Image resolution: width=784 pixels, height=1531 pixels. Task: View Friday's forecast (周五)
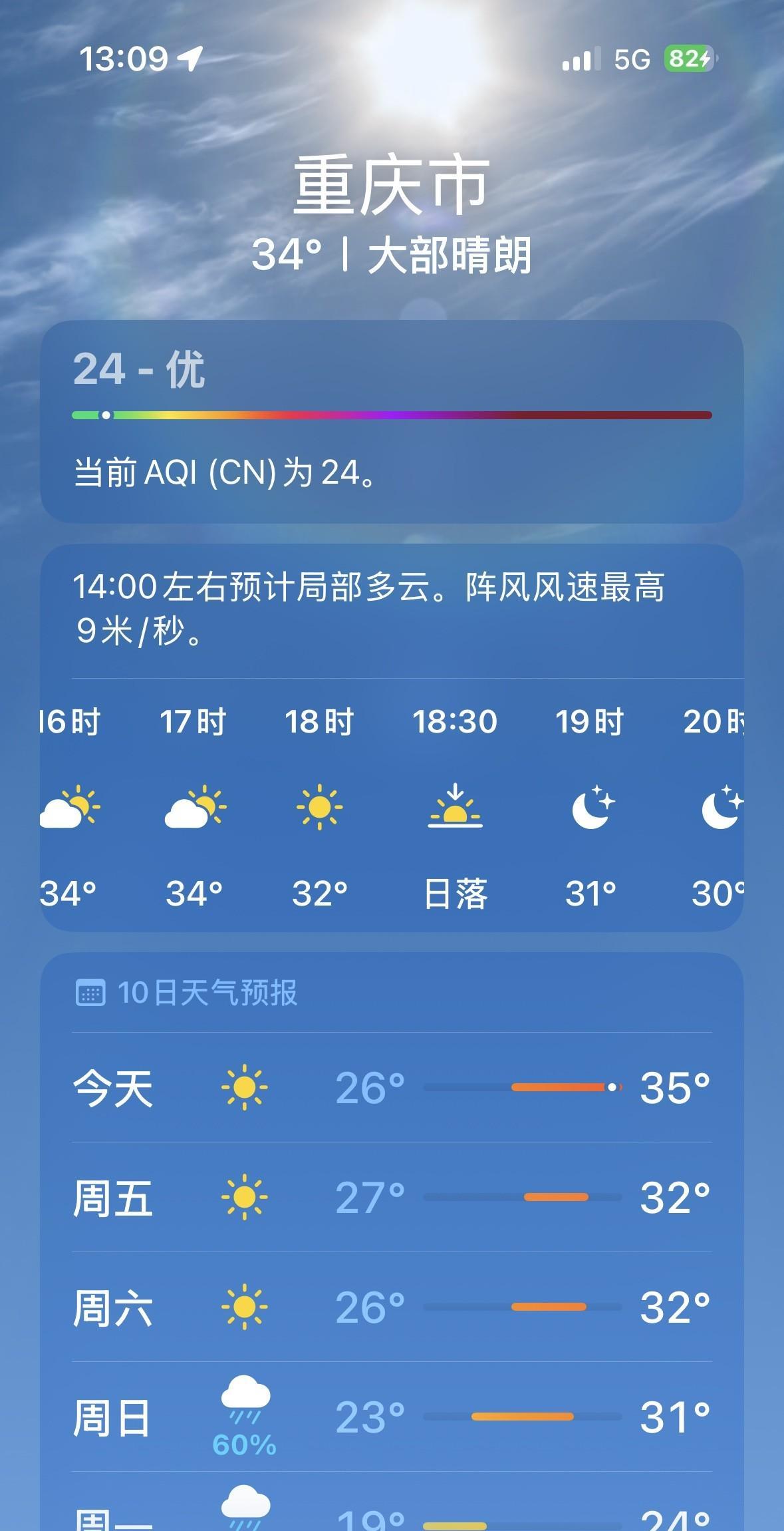391,1198
